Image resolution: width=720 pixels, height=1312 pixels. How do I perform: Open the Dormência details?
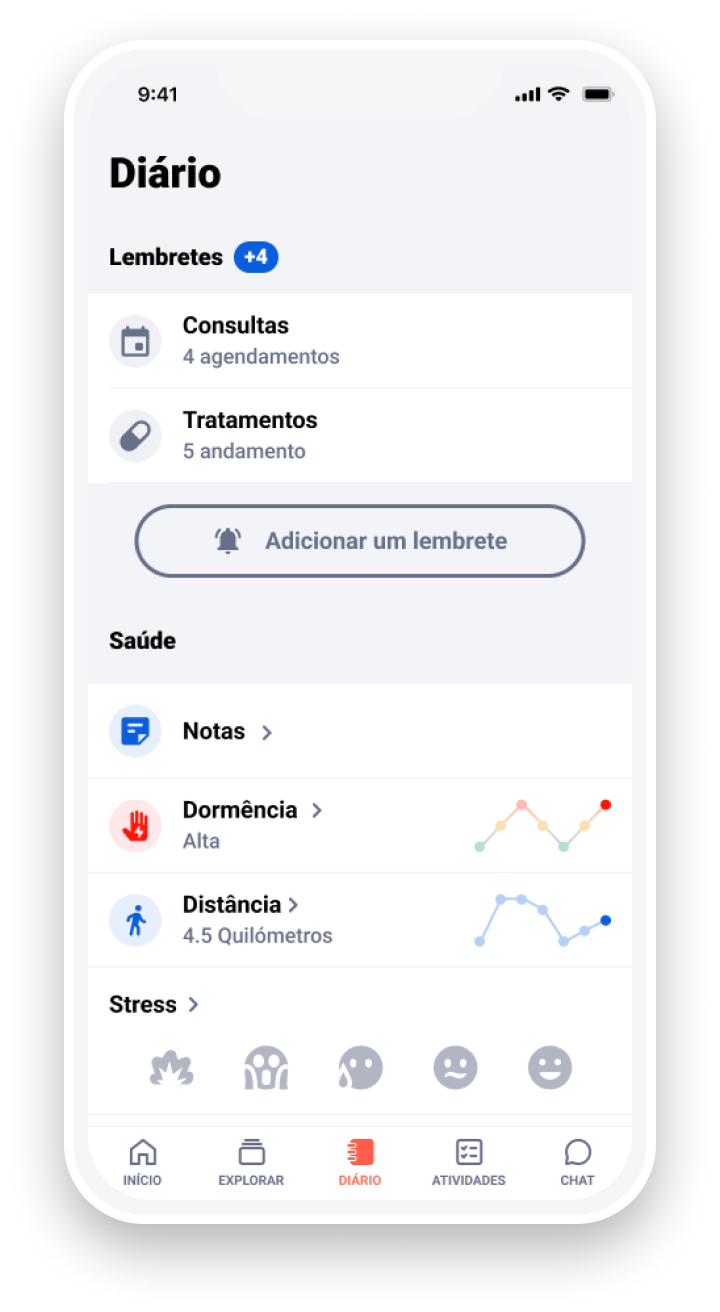360,825
